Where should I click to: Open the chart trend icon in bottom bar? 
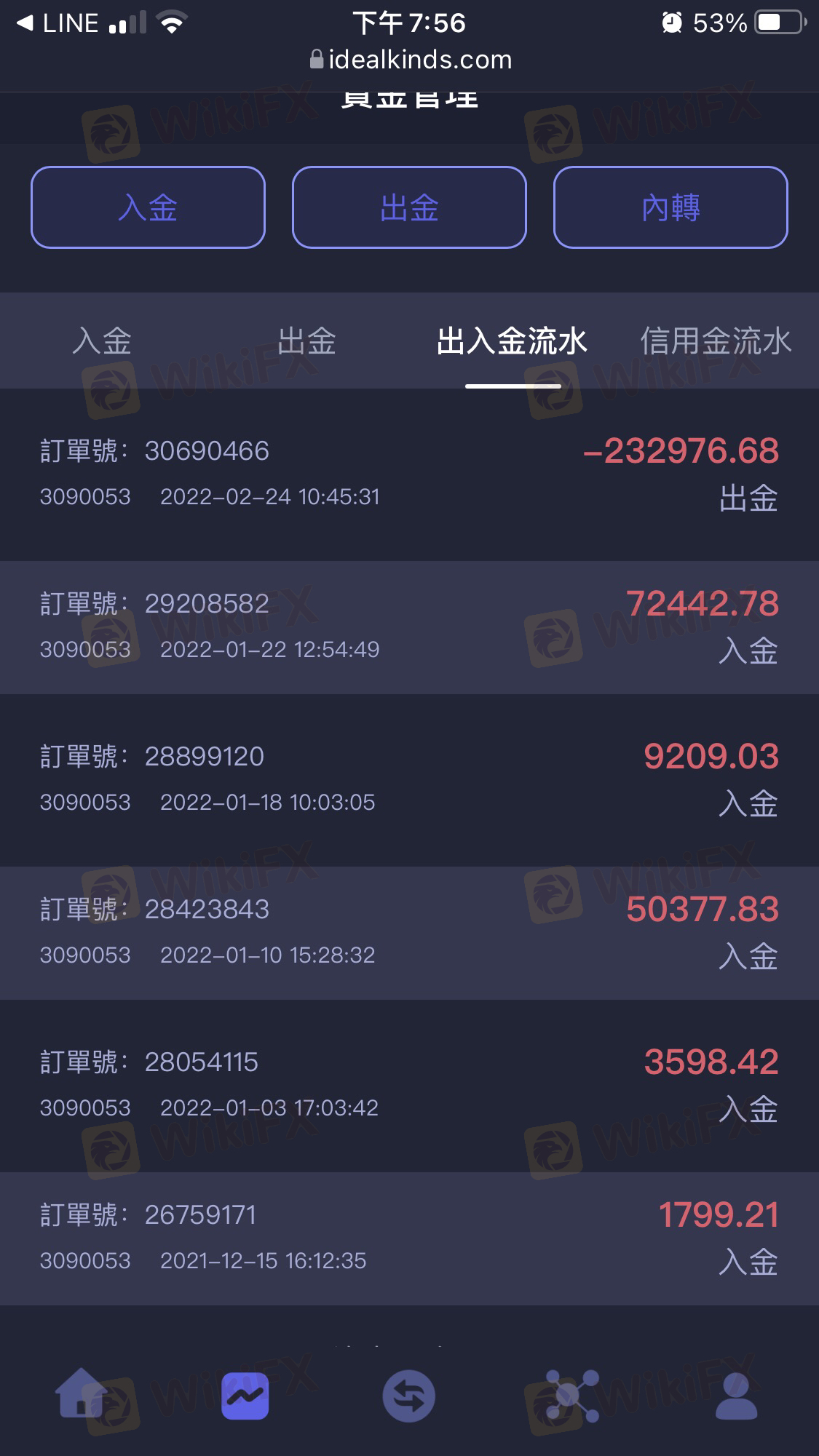245,1396
